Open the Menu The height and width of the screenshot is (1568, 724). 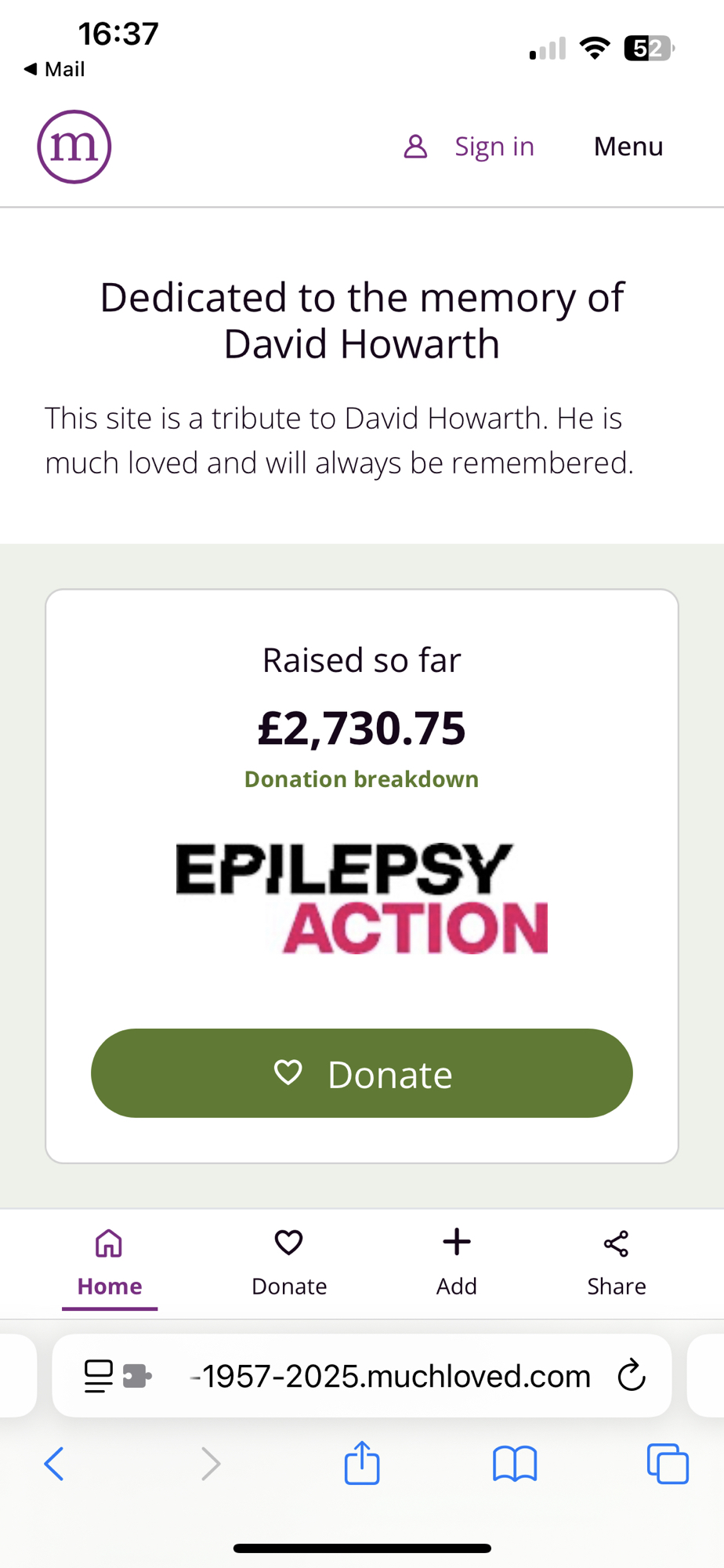(628, 147)
